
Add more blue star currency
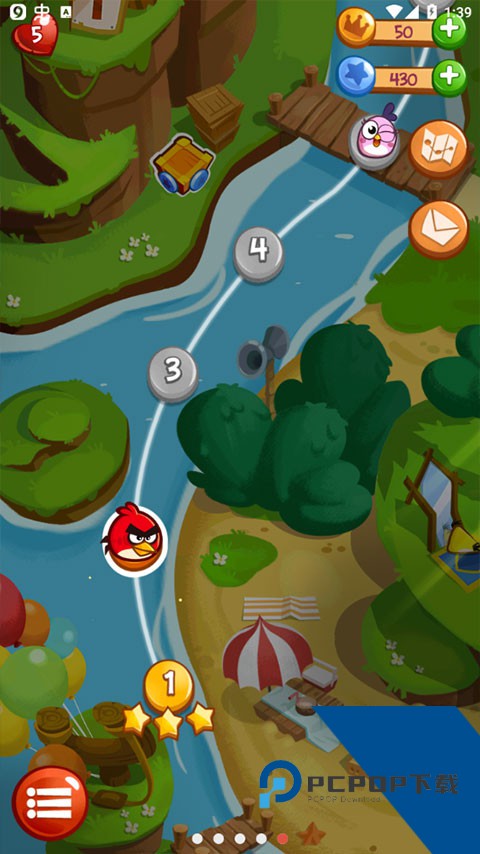click(x=449, y=77)
